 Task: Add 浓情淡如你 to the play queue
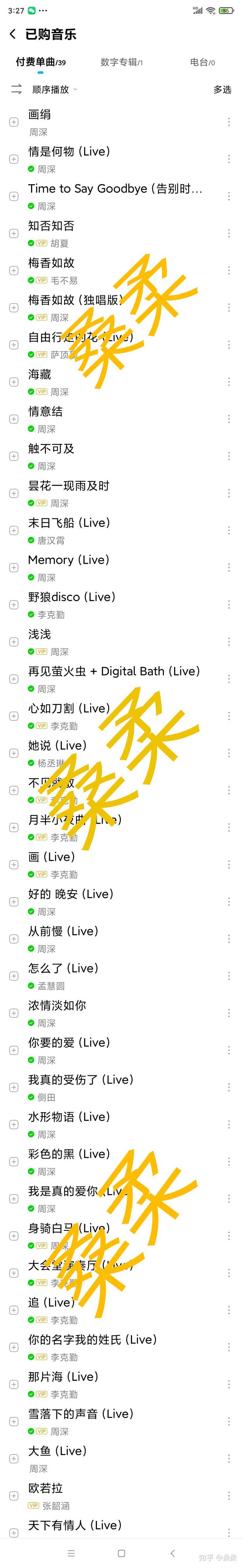13,1013
